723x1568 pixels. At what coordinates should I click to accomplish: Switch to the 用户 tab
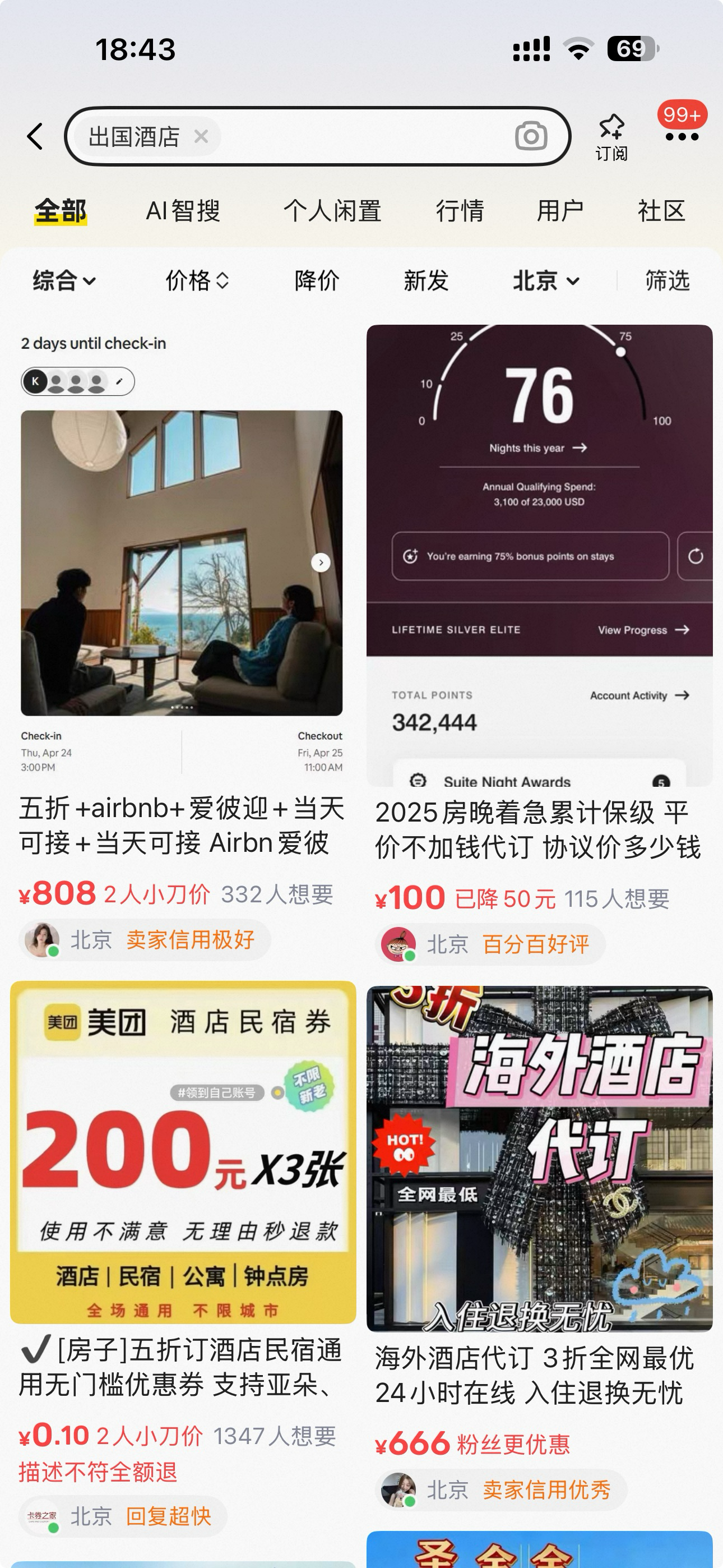[x=560, y=211]
